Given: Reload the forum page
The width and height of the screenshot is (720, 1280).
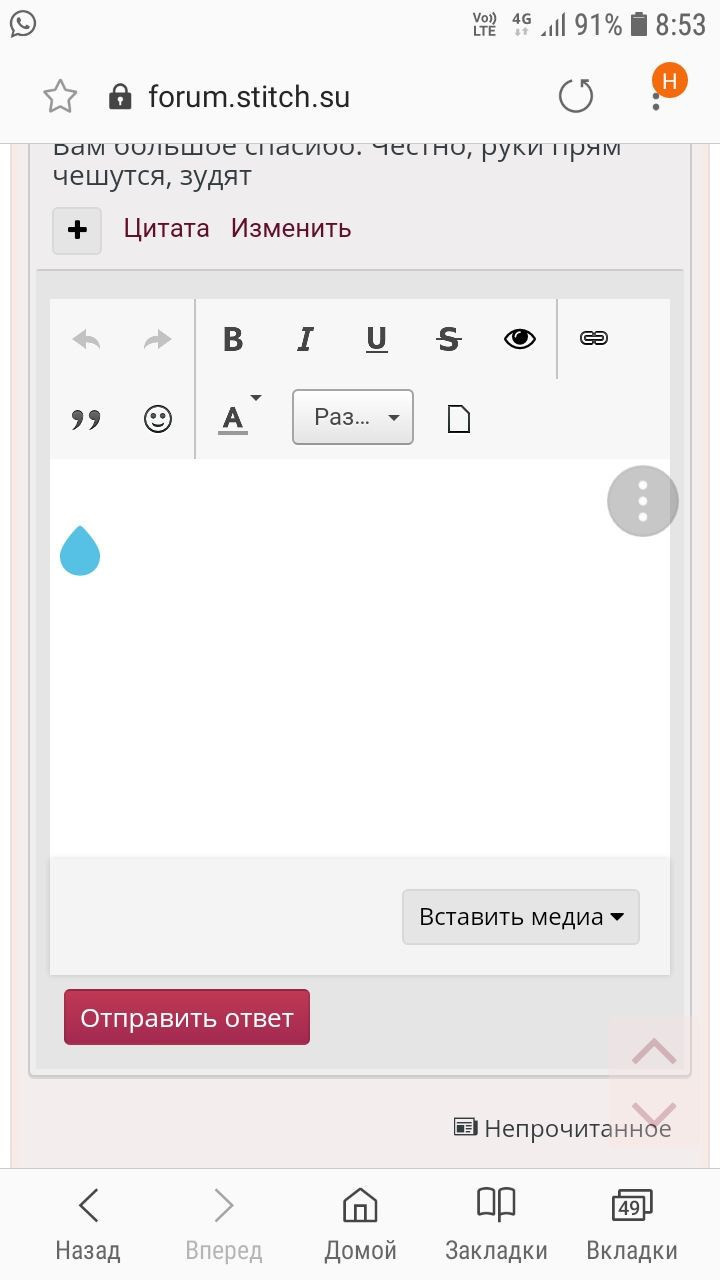Looking at the screenshot, I should [575, 97].
